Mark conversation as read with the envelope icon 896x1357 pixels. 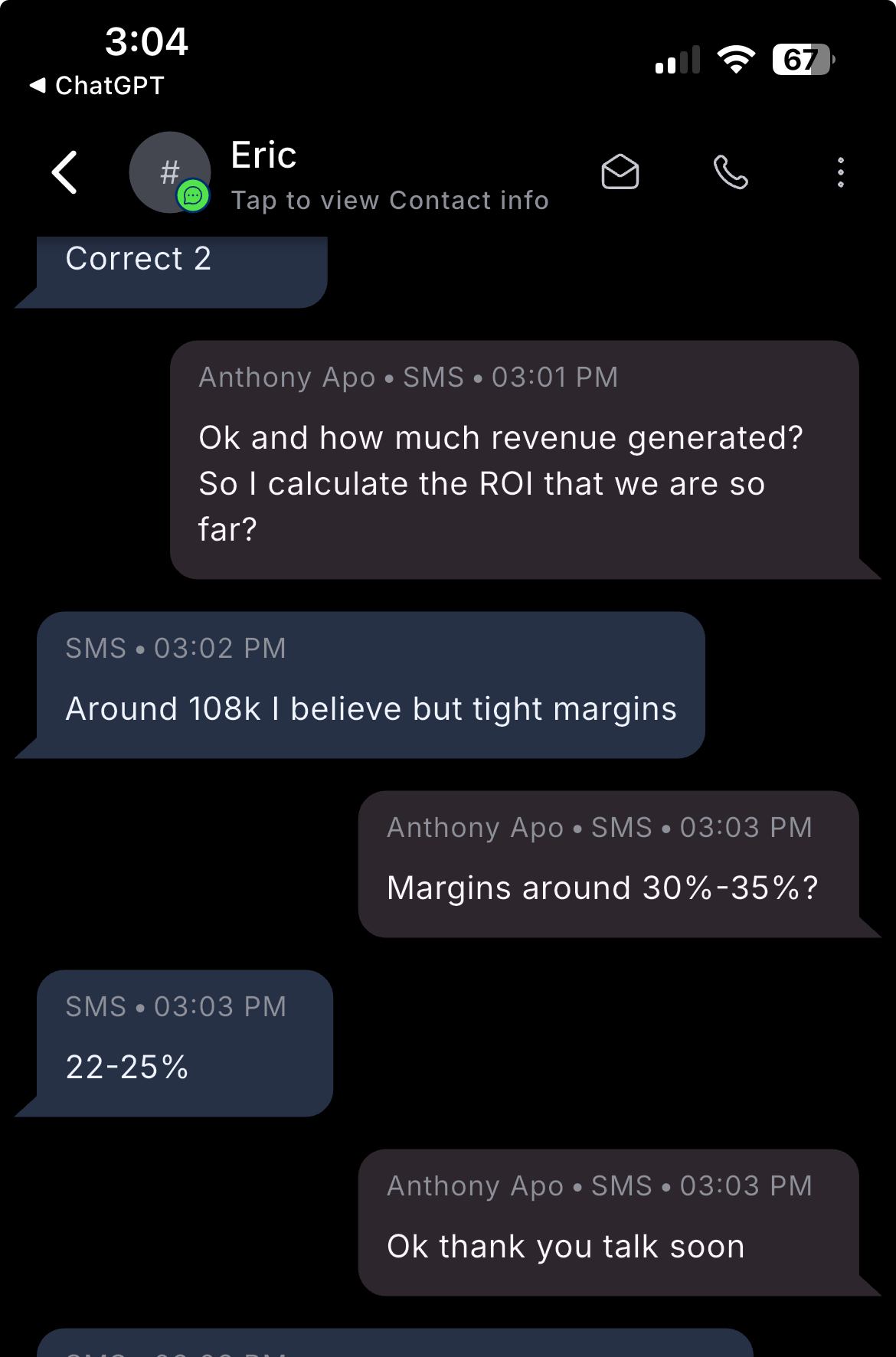(x=620, y=172)
